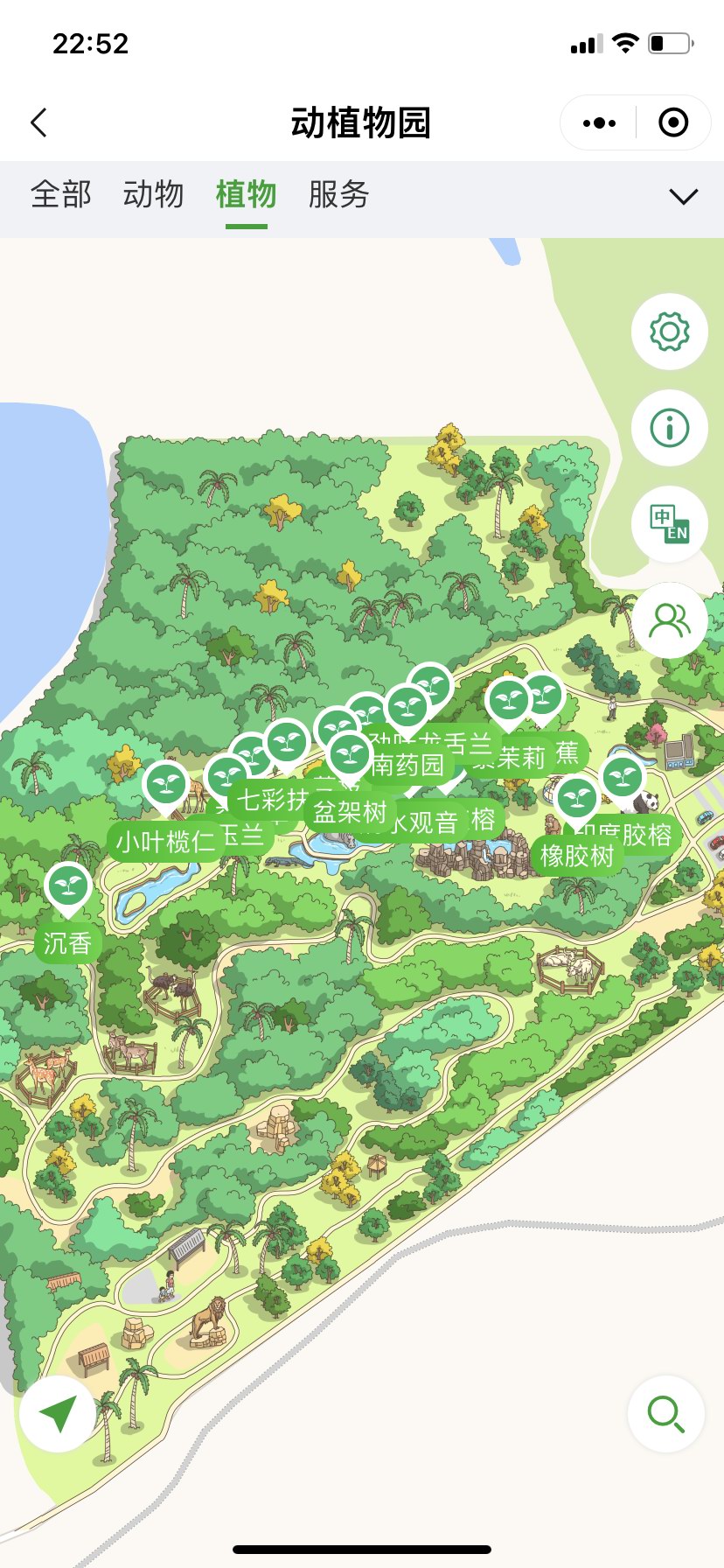The image size is (724, 1568).
Task: Locate my position on the map
Action: pos(58,1414)
